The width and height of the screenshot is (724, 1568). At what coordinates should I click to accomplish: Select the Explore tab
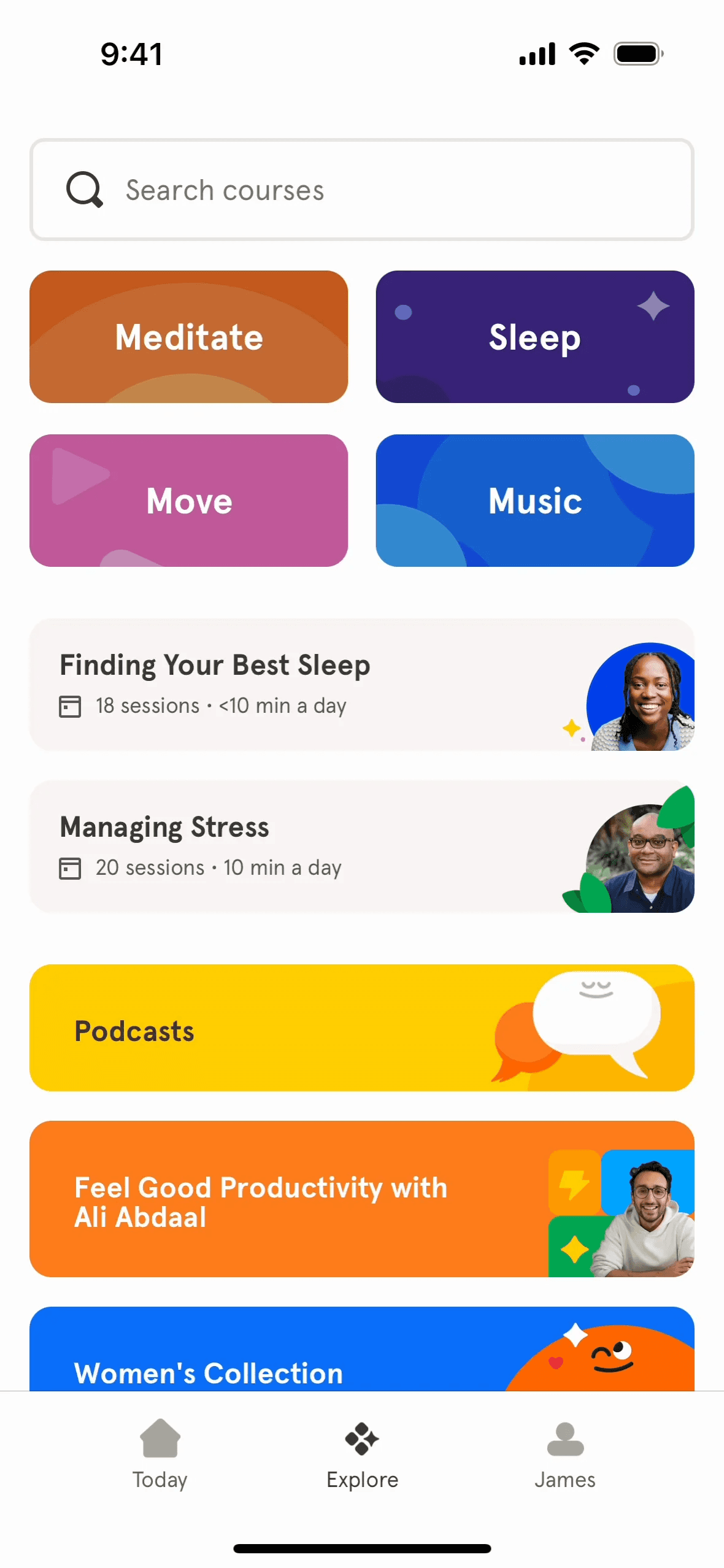[362, 1454]
